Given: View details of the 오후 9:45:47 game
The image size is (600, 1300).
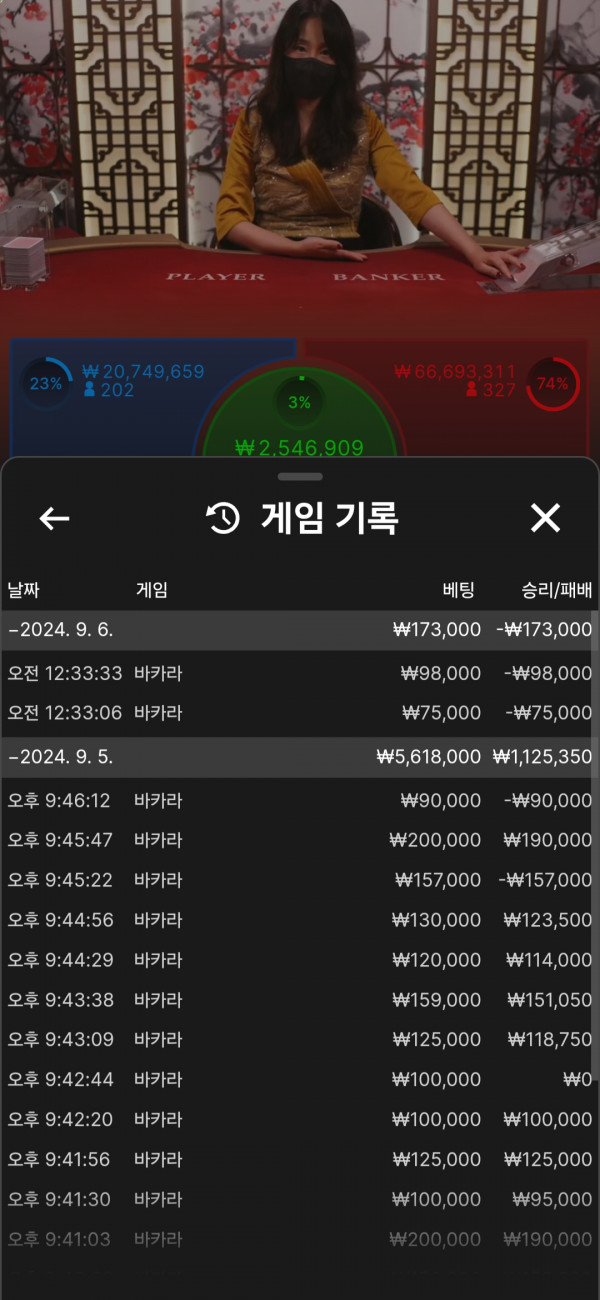Looking at the screenshot, I should (x=298, y=840).
